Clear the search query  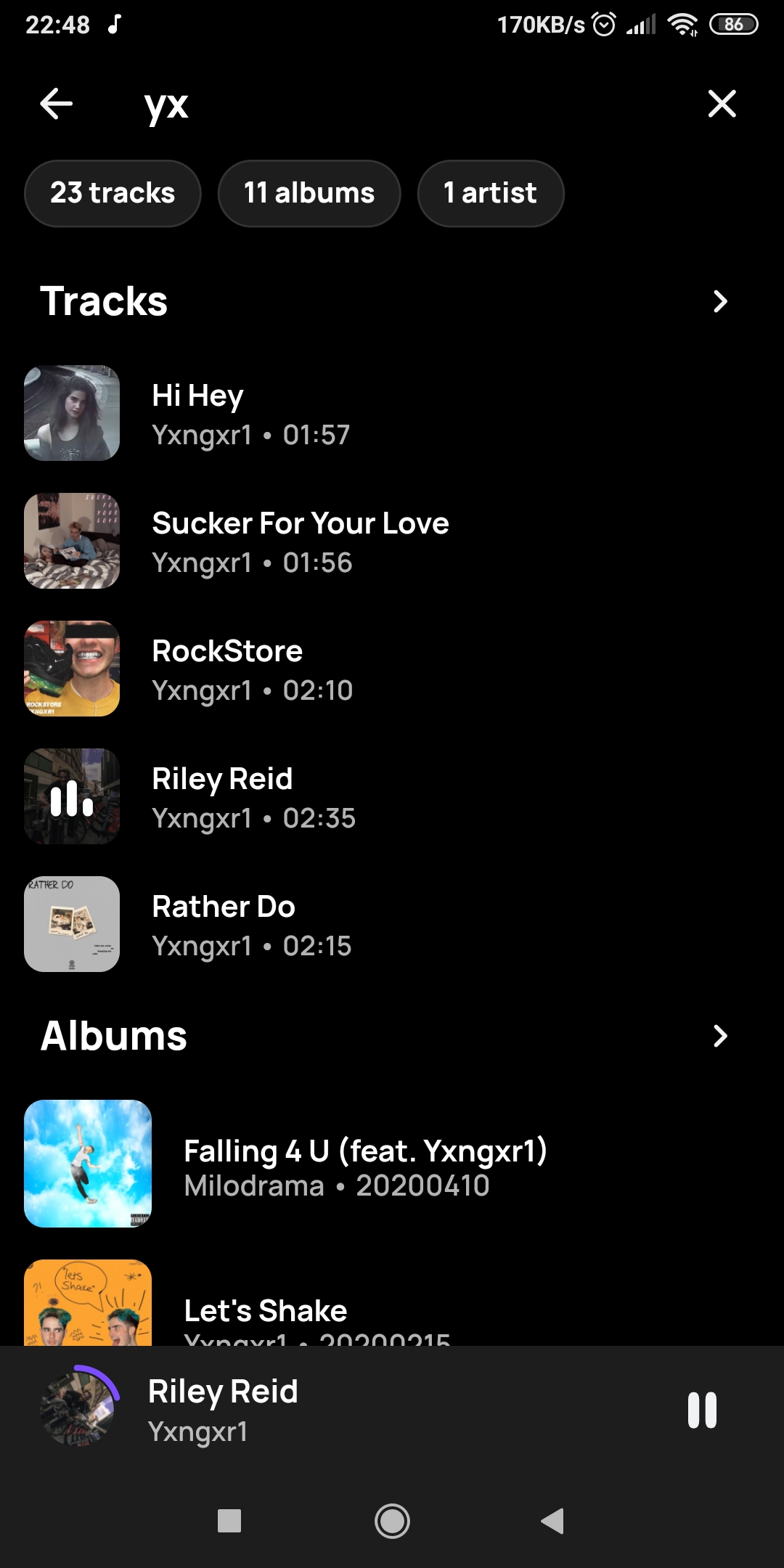click(722, 104)
